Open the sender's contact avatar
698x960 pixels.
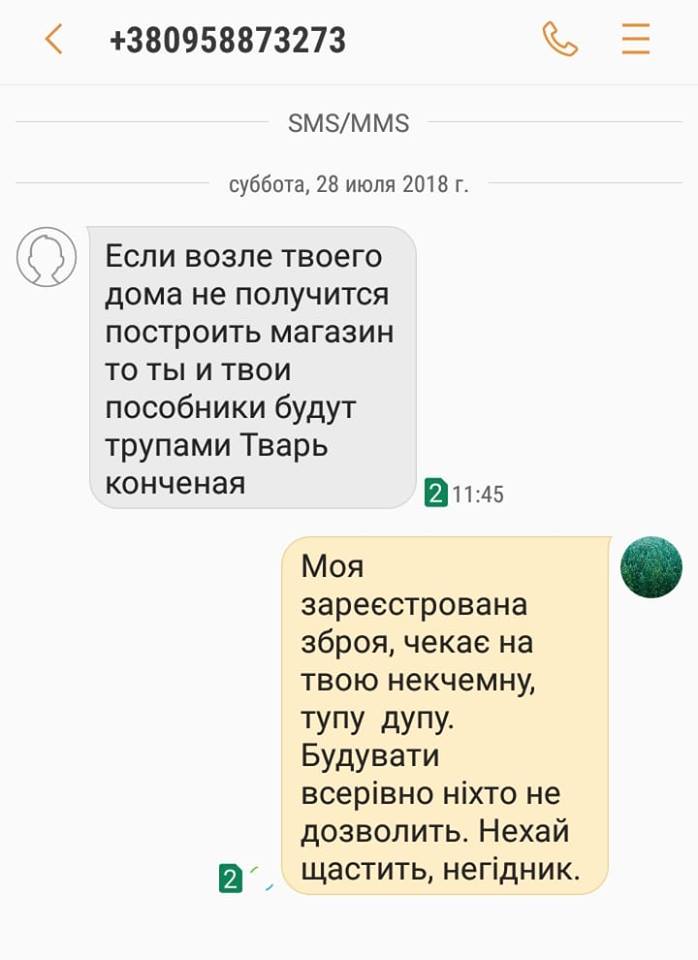[x=46, y=257]
